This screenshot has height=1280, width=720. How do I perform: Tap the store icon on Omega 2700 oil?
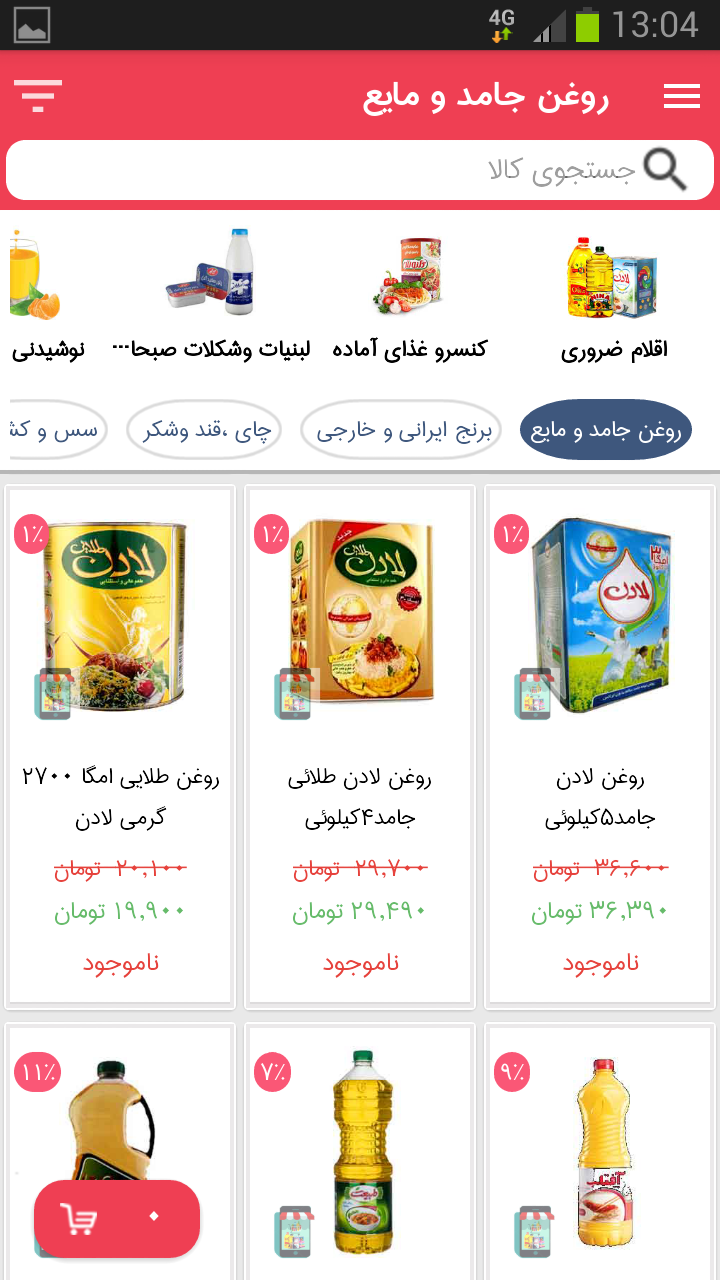53,693
